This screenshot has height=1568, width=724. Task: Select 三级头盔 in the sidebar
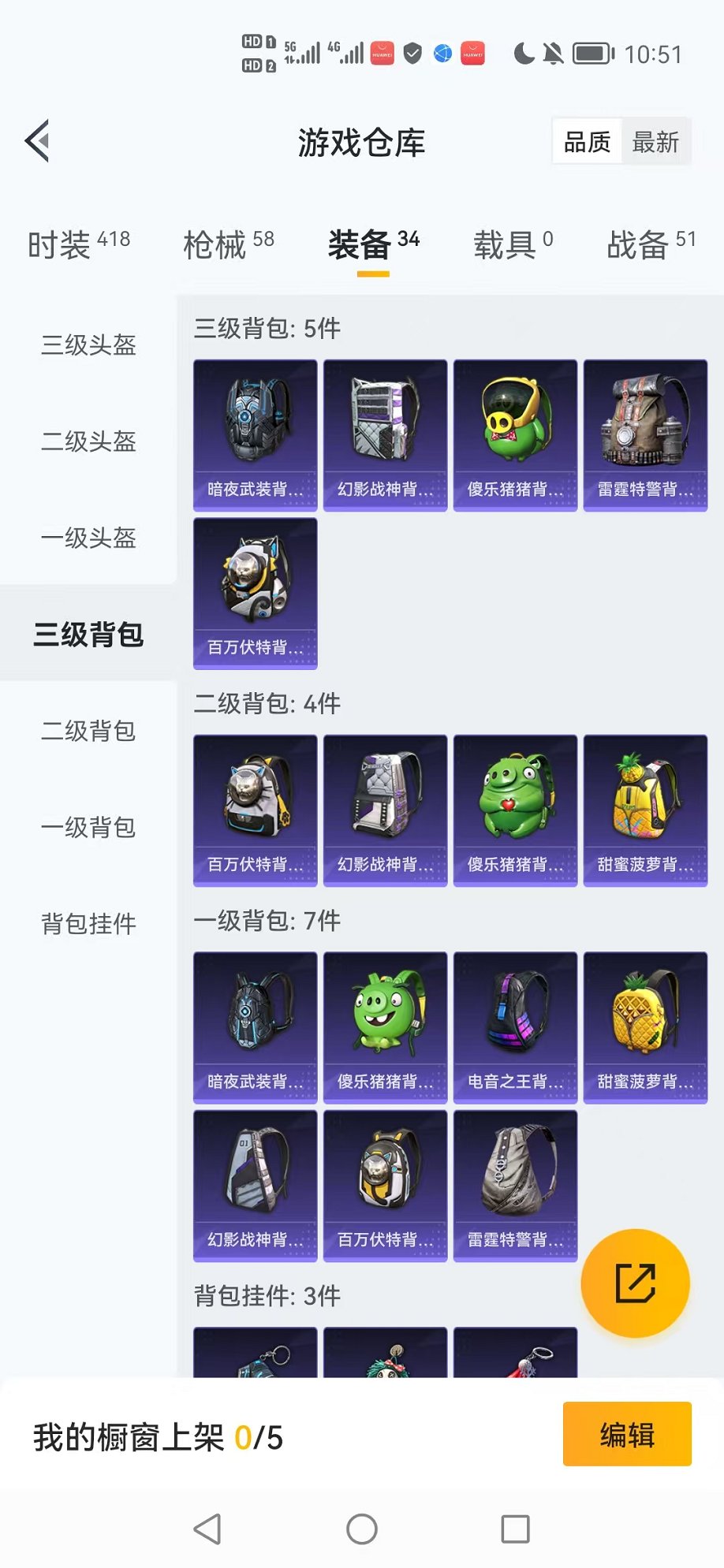88,345
